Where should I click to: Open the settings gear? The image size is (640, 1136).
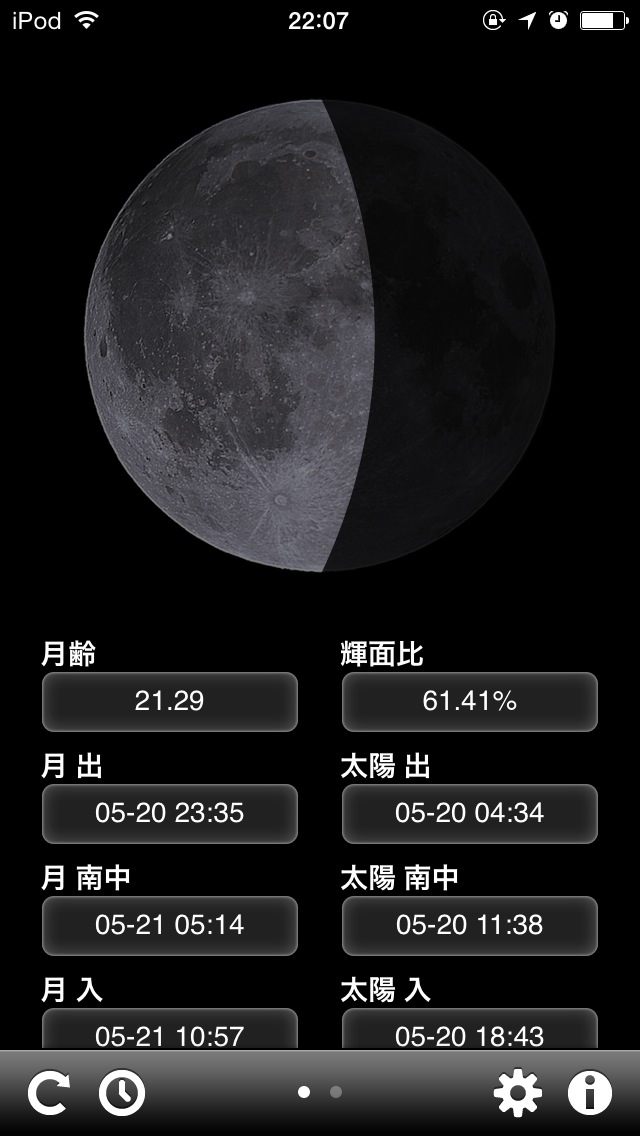pyautogui.click(x=518, y=1094)
